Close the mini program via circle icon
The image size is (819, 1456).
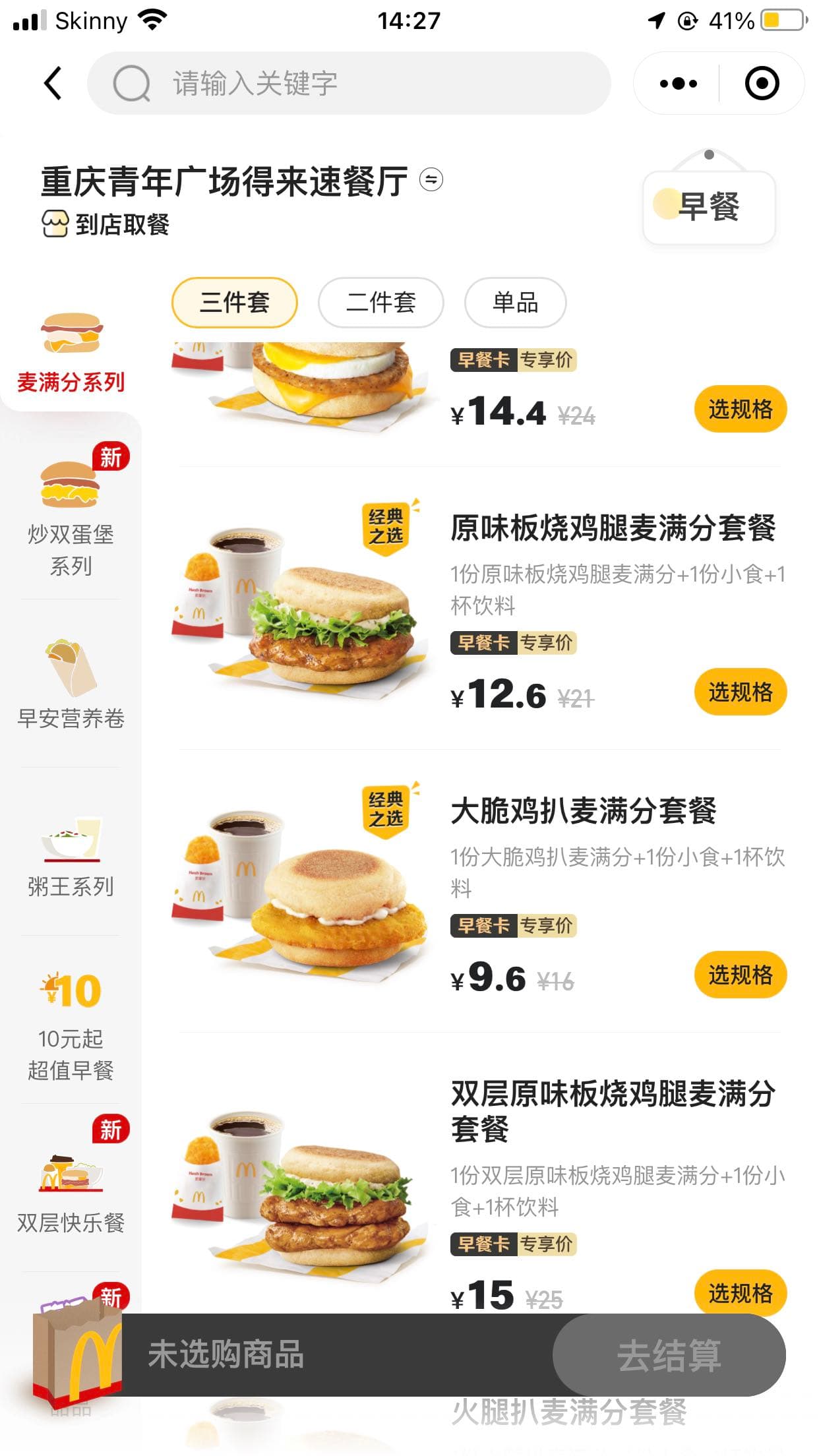(762, 84)
